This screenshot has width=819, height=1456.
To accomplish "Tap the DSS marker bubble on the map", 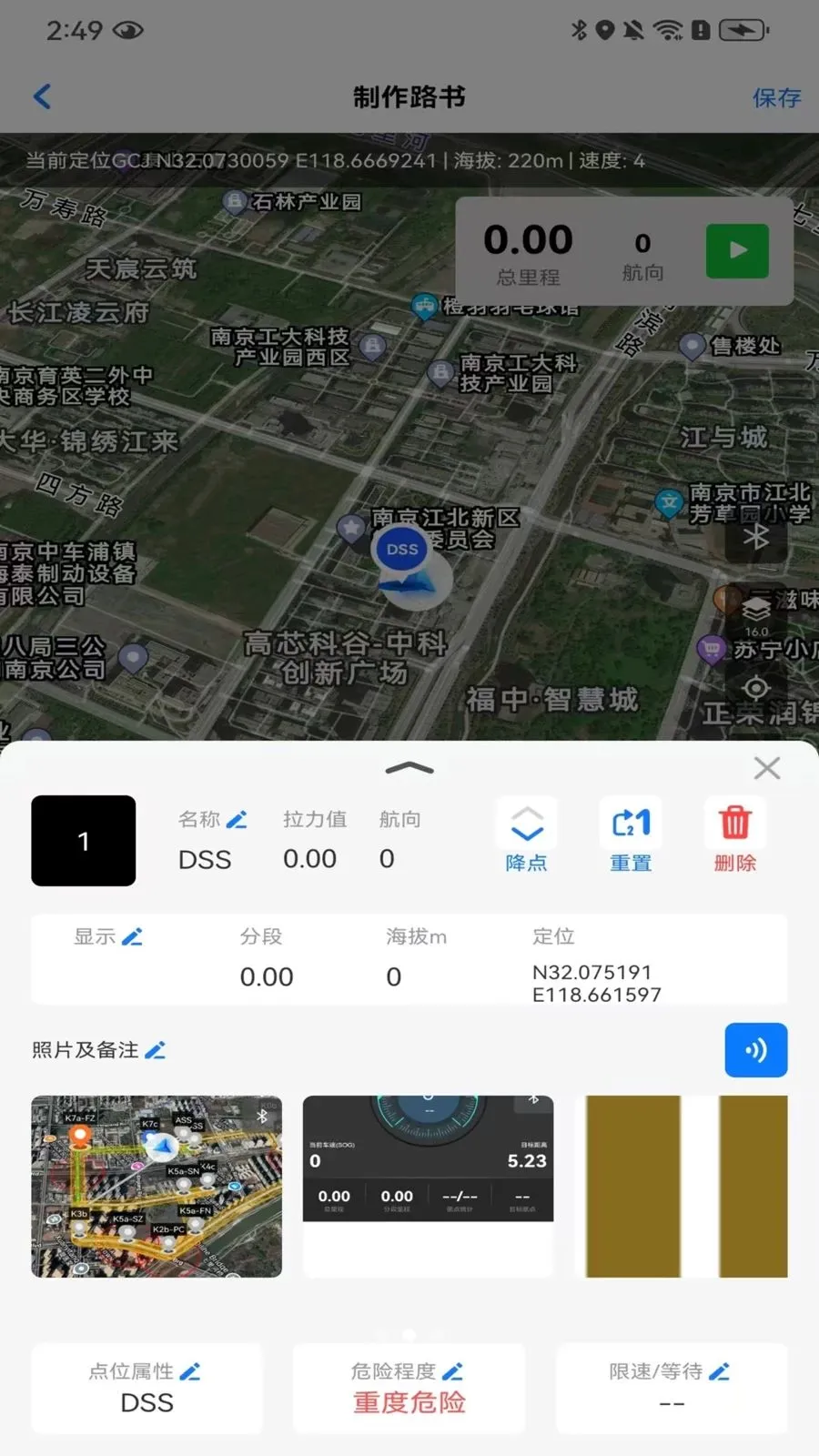I will point(400,550).
